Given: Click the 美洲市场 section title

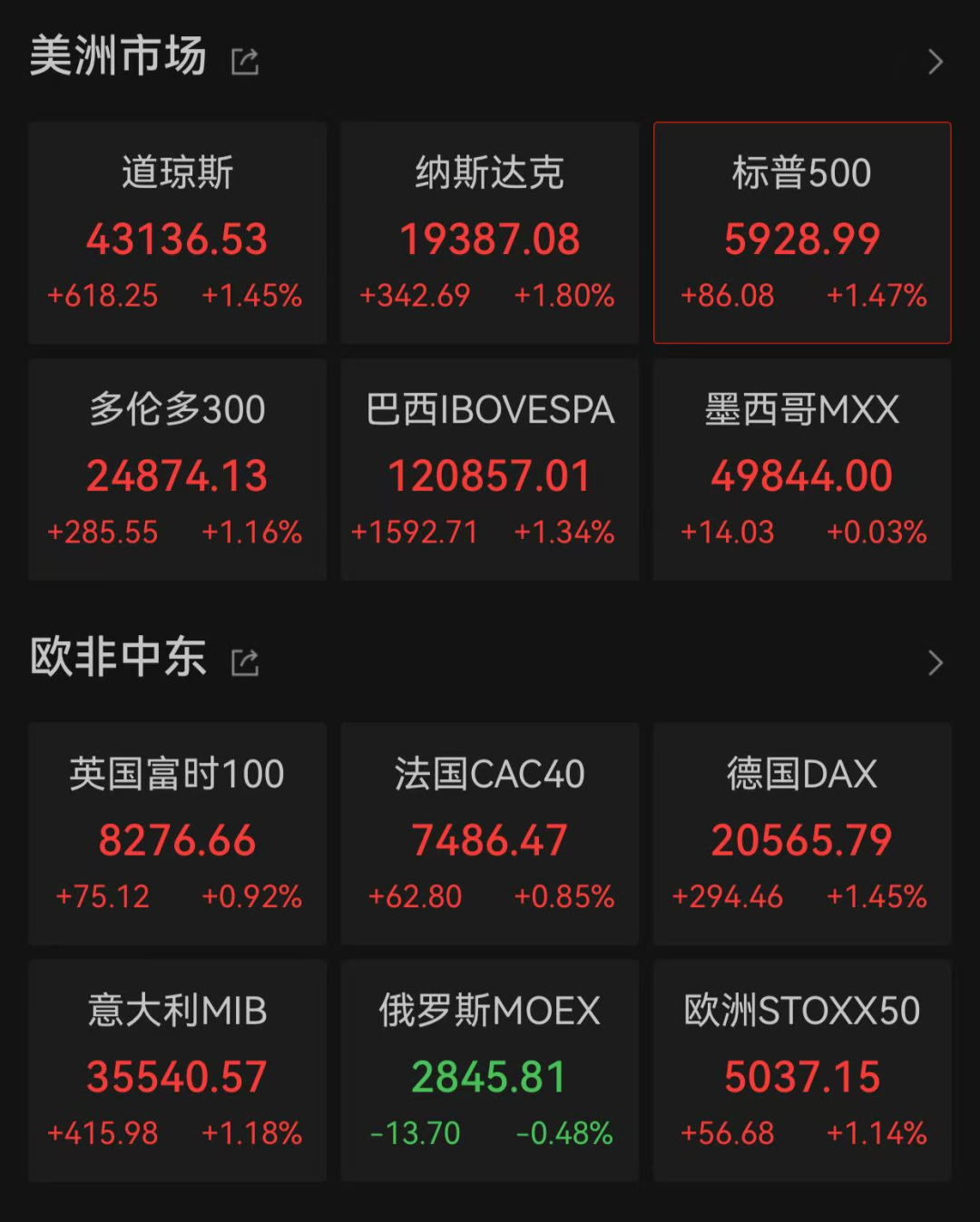Looking at the screenshot, I should point(118,56).
